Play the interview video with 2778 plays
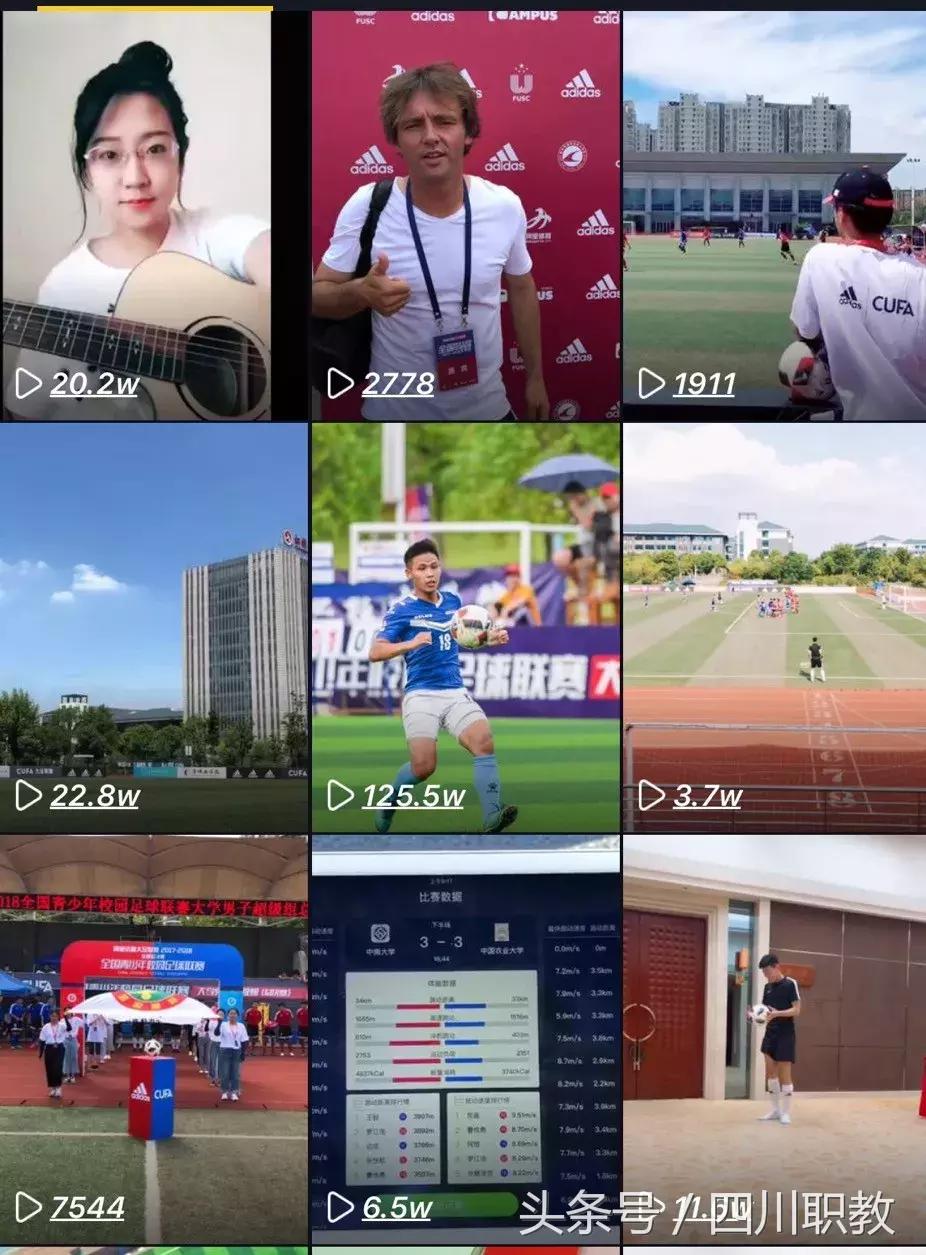 point(465,215)
